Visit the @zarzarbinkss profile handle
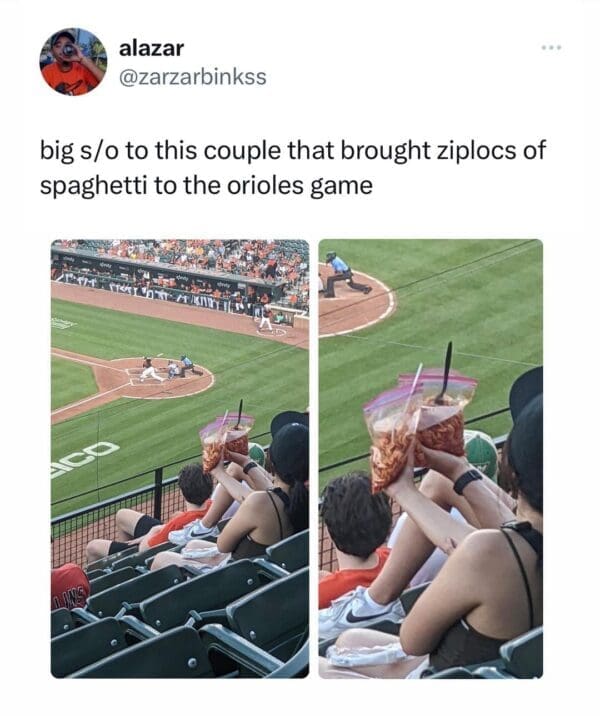Screen dimensions: 600x716 (192, 76)
